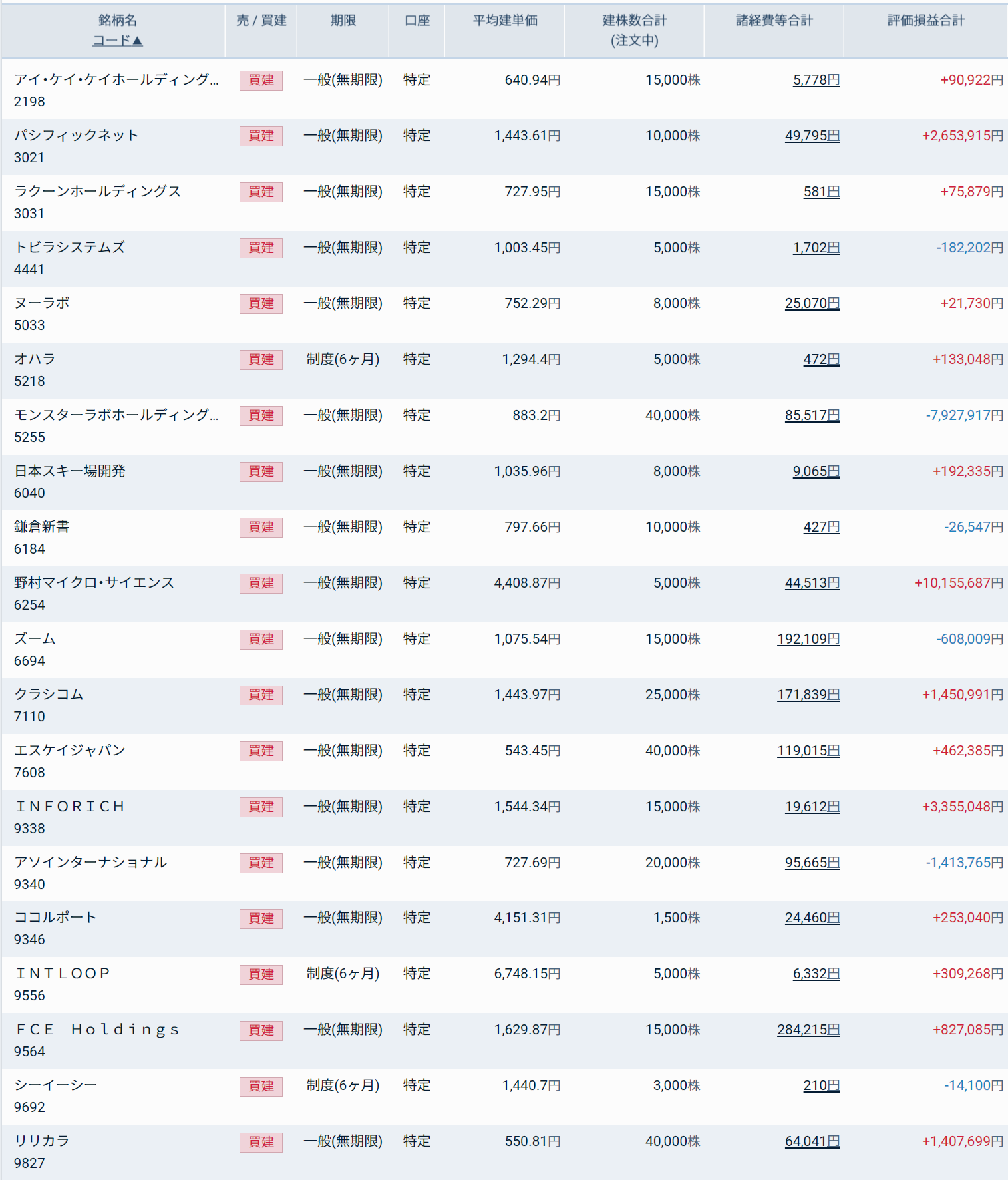Open the 6,332円 expenses for INTLOOP
Image resolution: width=1008 pixels, height=1180 pixels.
click(816, 974)
